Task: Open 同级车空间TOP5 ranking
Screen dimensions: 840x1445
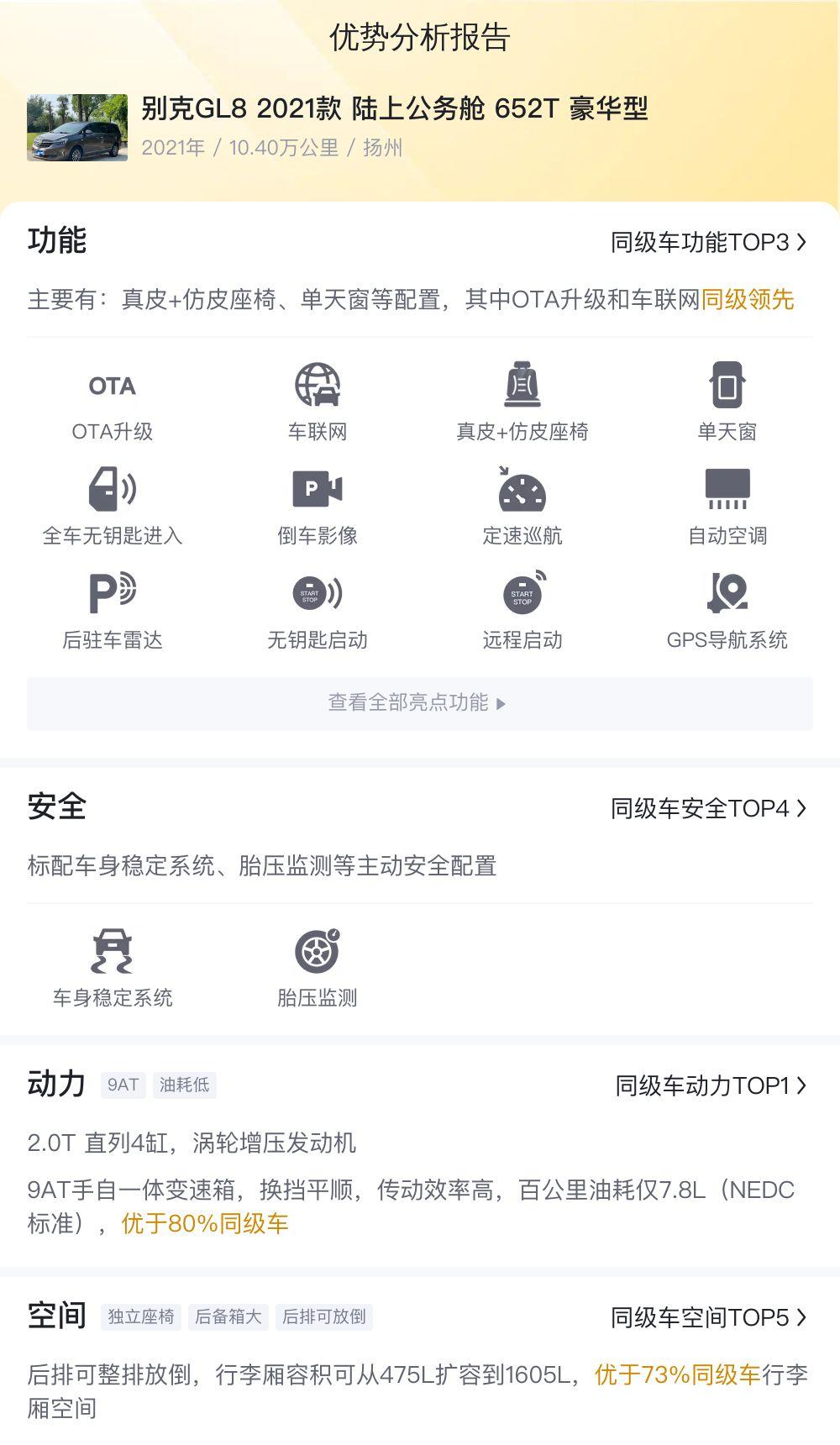Action: pyautogui.click(x=708, y=1317)
